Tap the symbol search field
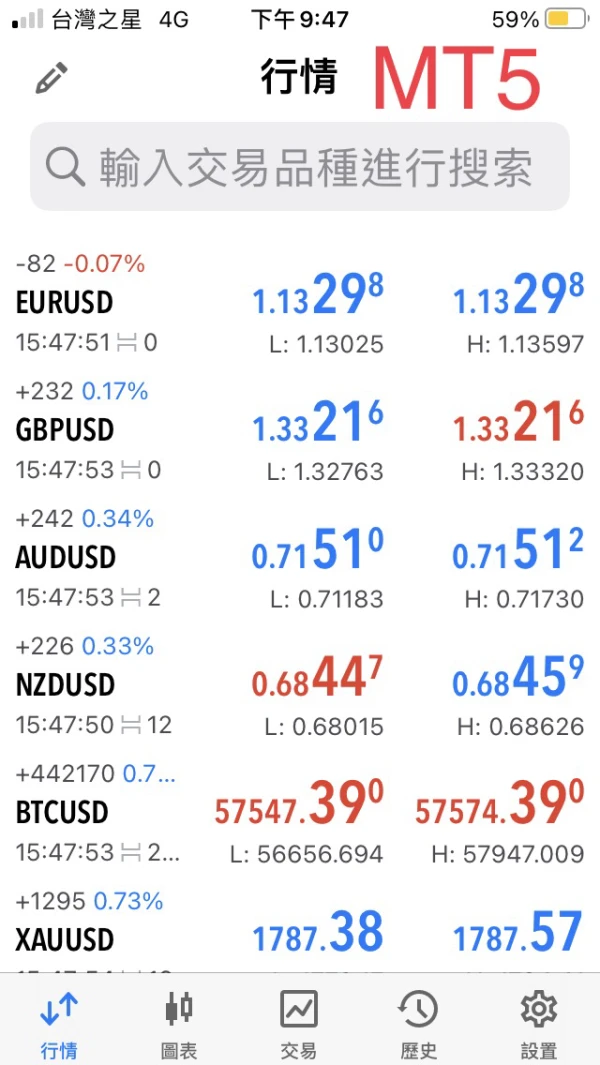600x1065 pixels. pyautogui.click(x=300, y=167)
